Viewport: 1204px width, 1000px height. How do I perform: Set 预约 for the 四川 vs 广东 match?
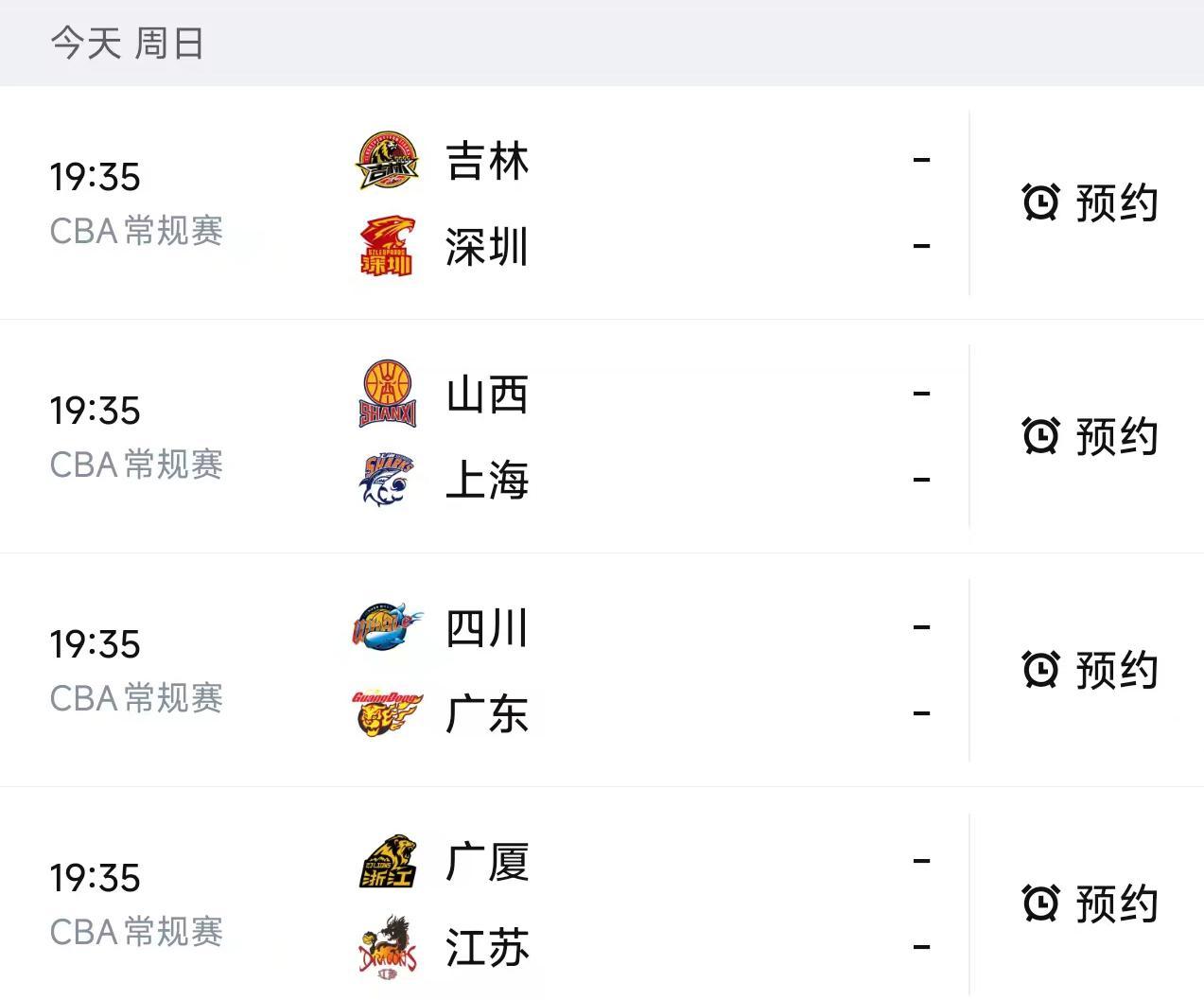pos(1090,671)
